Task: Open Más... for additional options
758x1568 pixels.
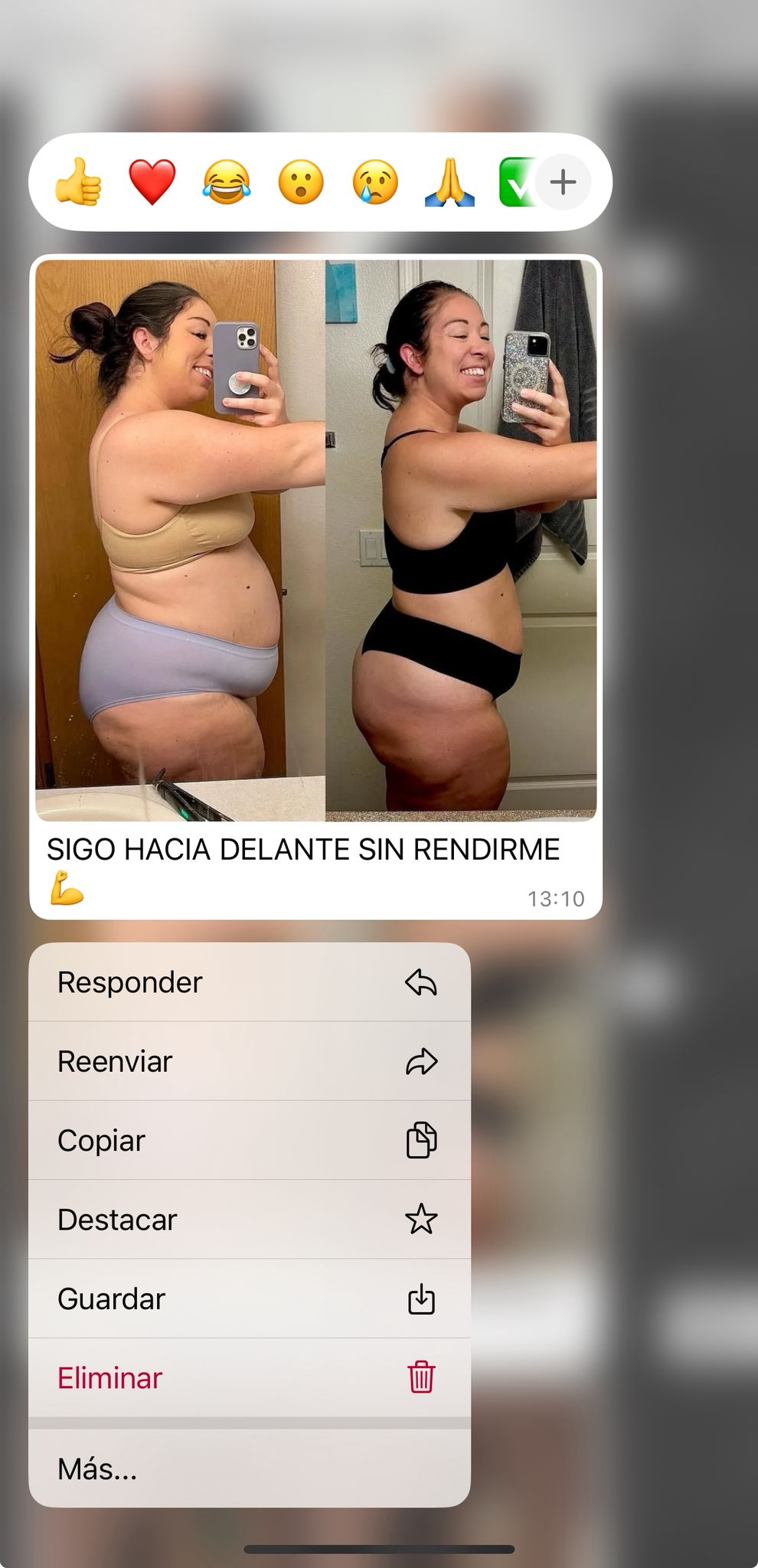Action: (249, 1468)
